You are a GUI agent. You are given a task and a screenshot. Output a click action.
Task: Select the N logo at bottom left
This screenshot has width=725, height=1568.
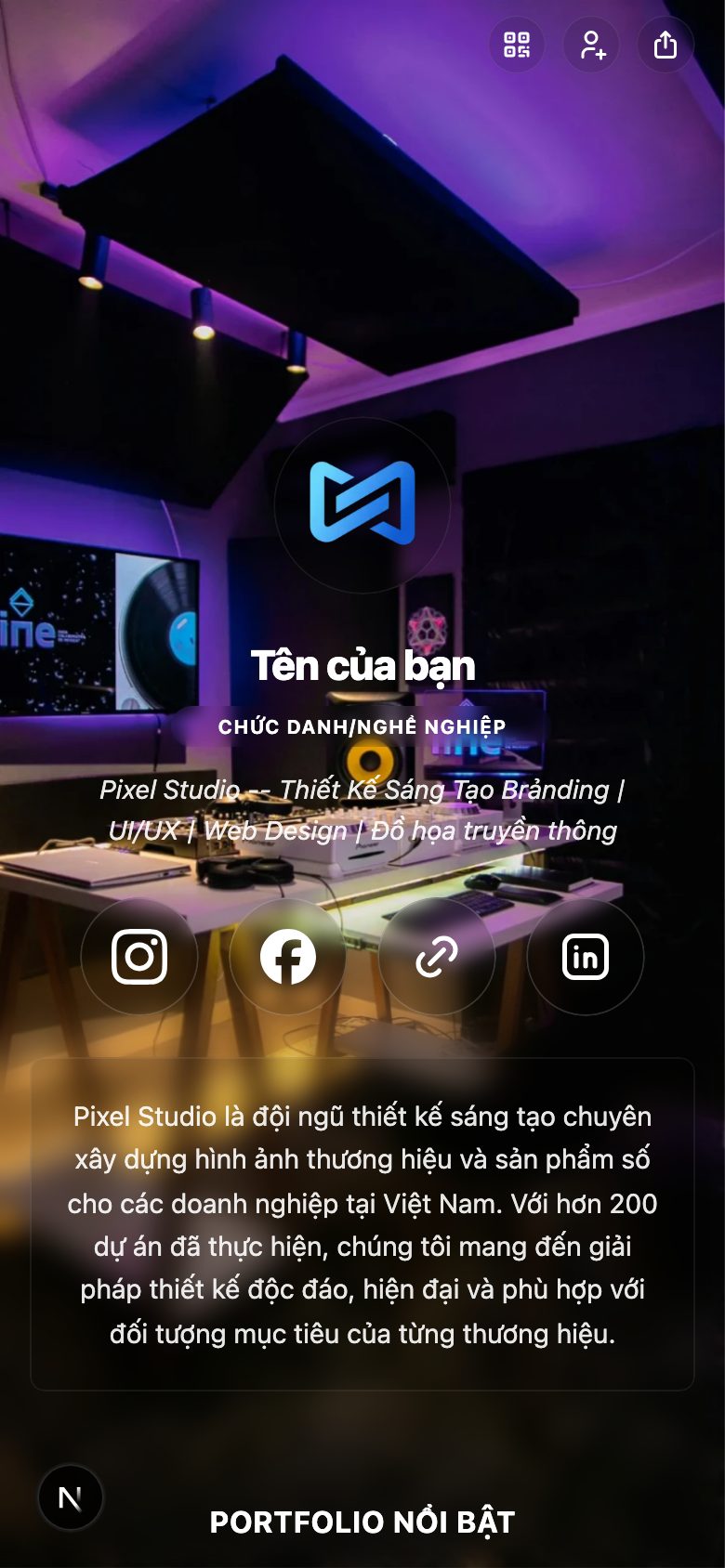(72, 1497)
